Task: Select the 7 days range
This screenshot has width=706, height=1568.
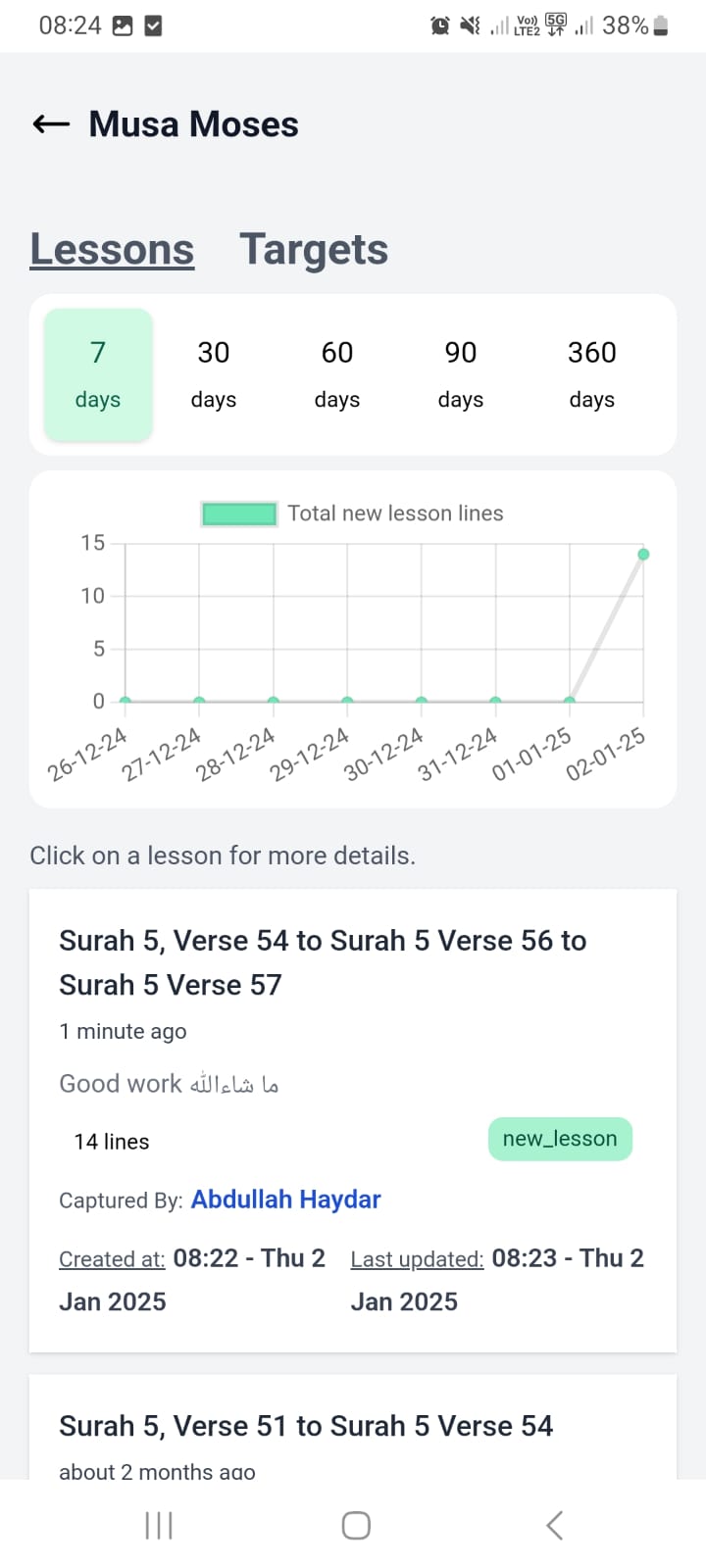Action: (x=98, y=374)
